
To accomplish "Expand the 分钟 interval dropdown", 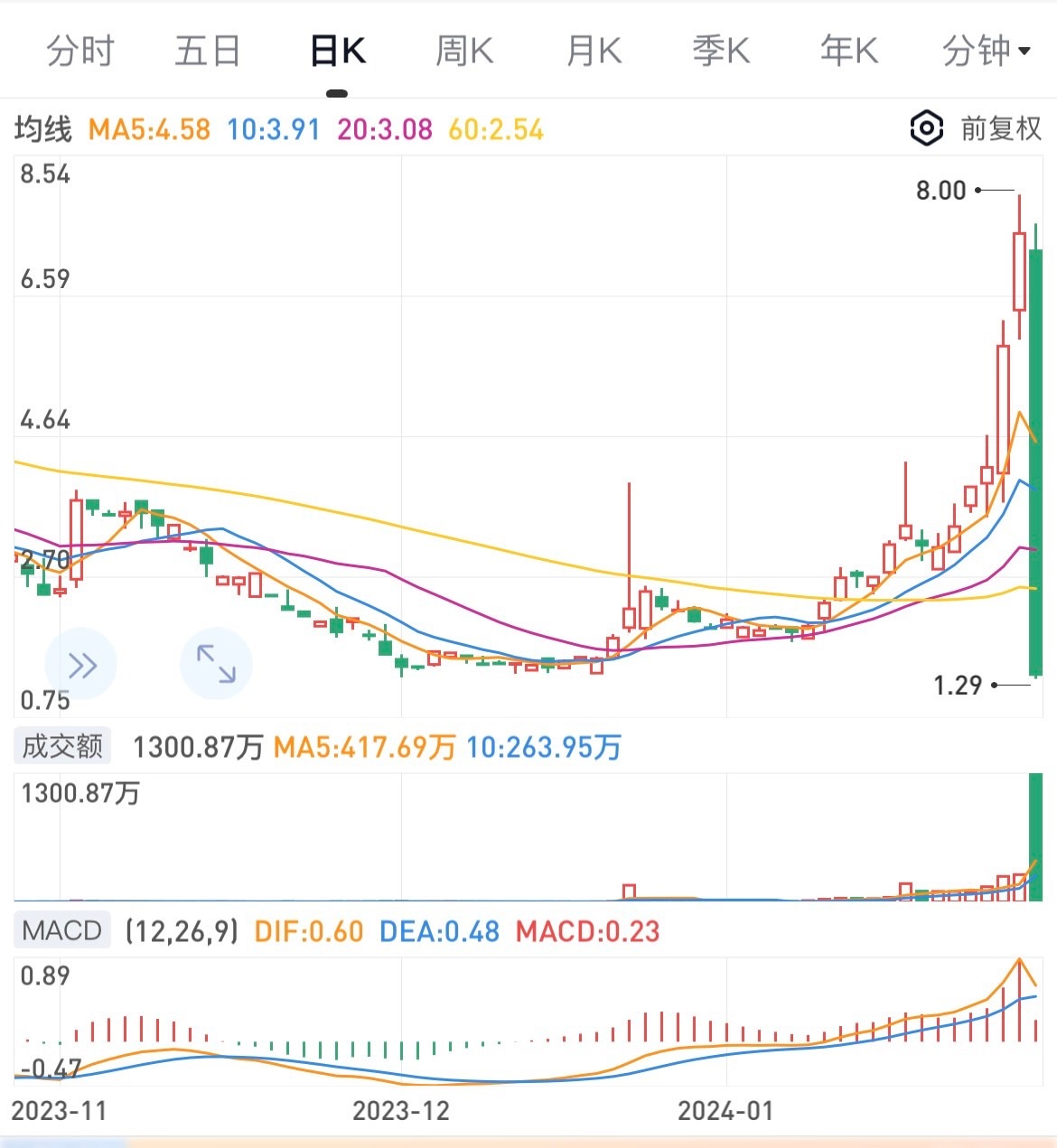I will 986,51.
